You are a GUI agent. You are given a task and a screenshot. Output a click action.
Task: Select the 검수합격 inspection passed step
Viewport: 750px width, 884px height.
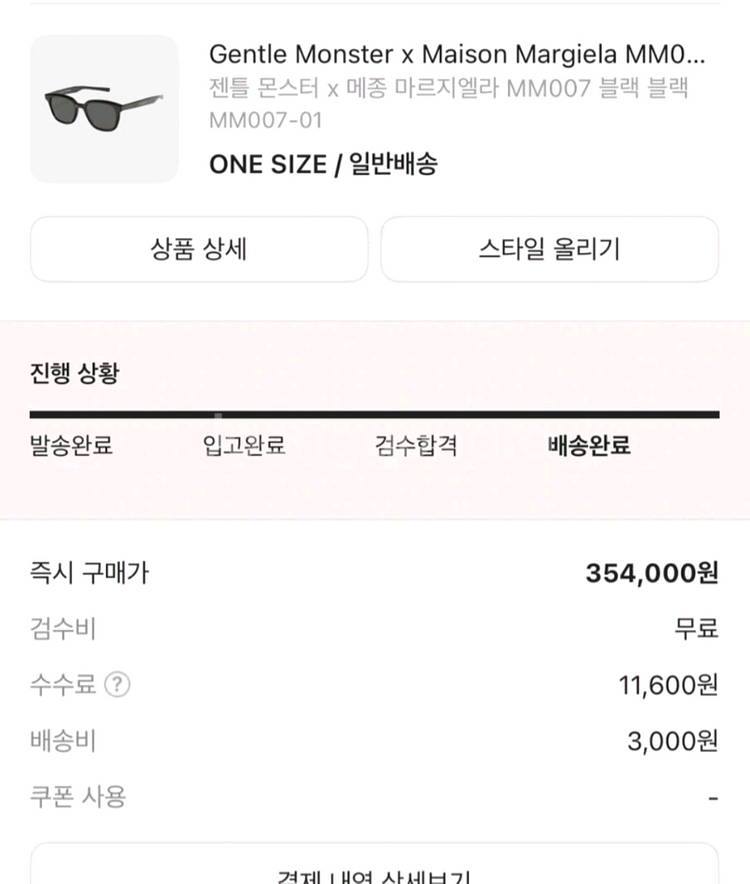pos(416,446)
